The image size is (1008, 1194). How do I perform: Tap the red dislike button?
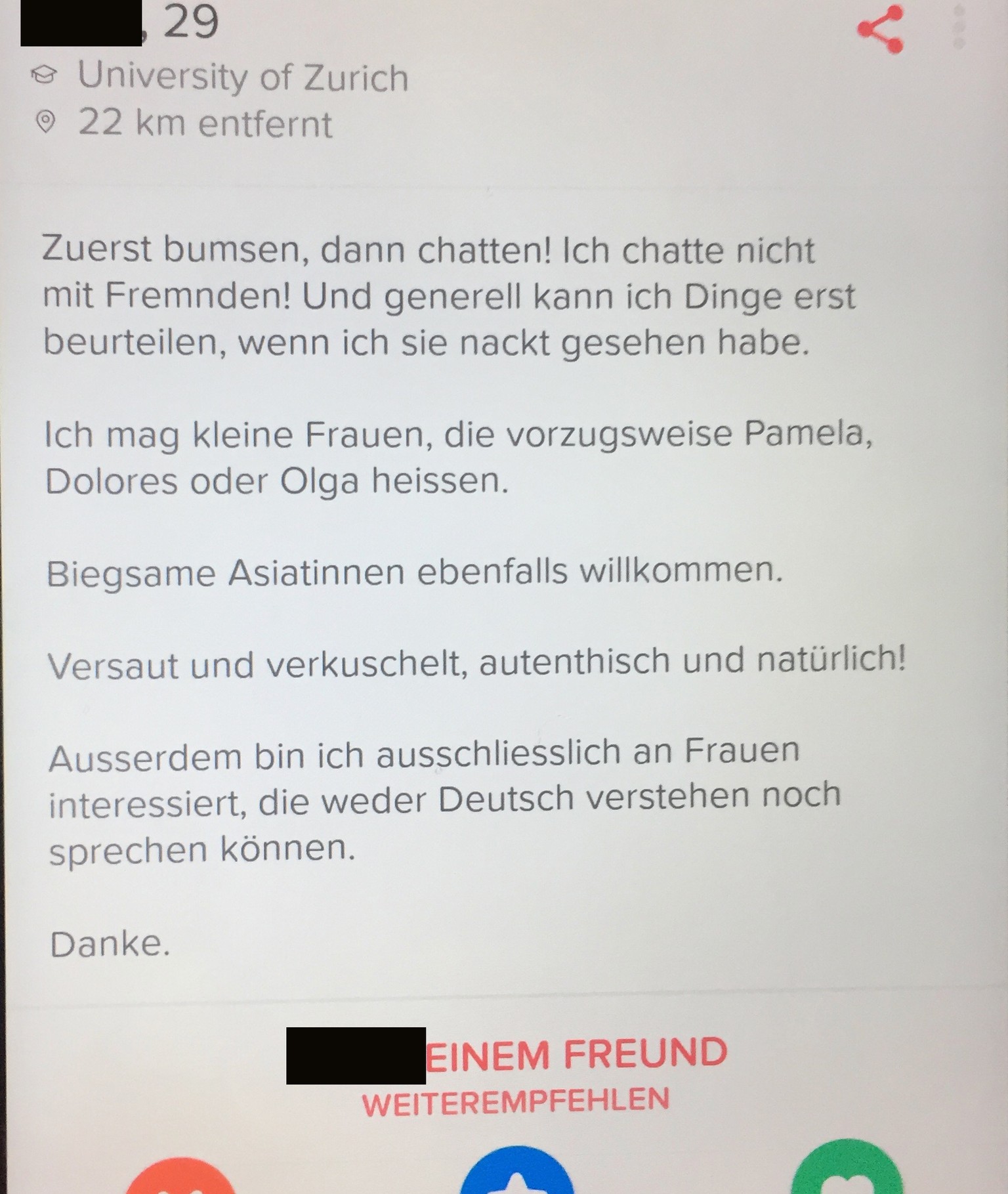(x=180, y=1178)
